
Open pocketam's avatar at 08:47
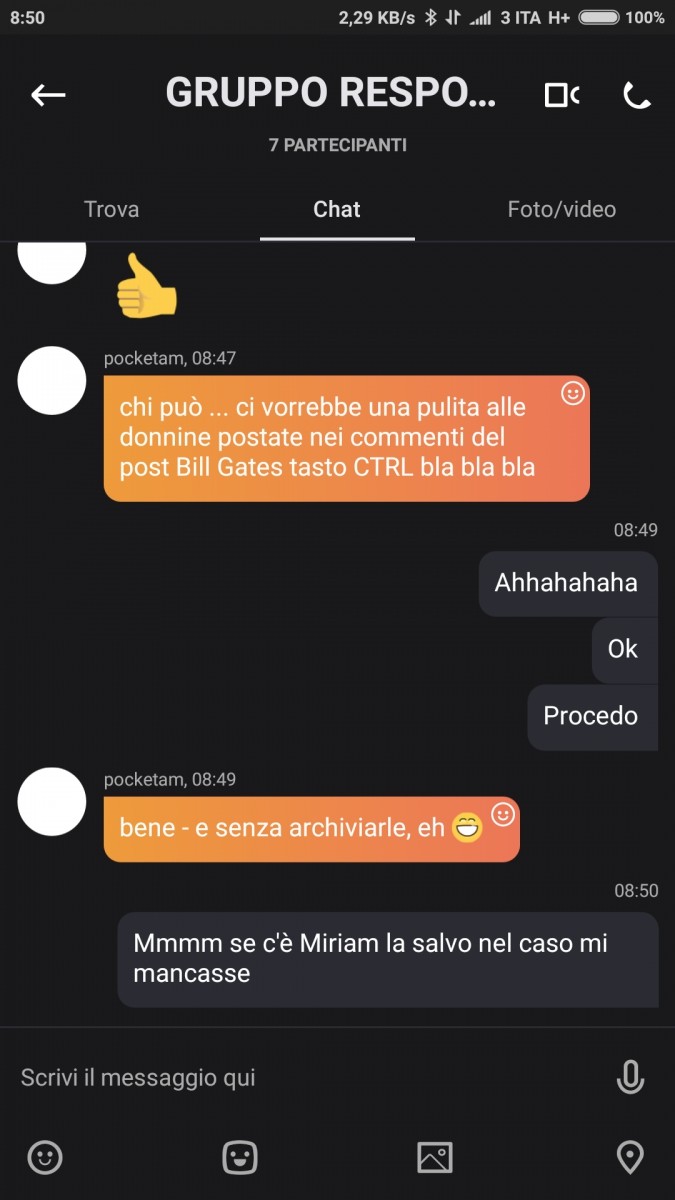[52, 381]
